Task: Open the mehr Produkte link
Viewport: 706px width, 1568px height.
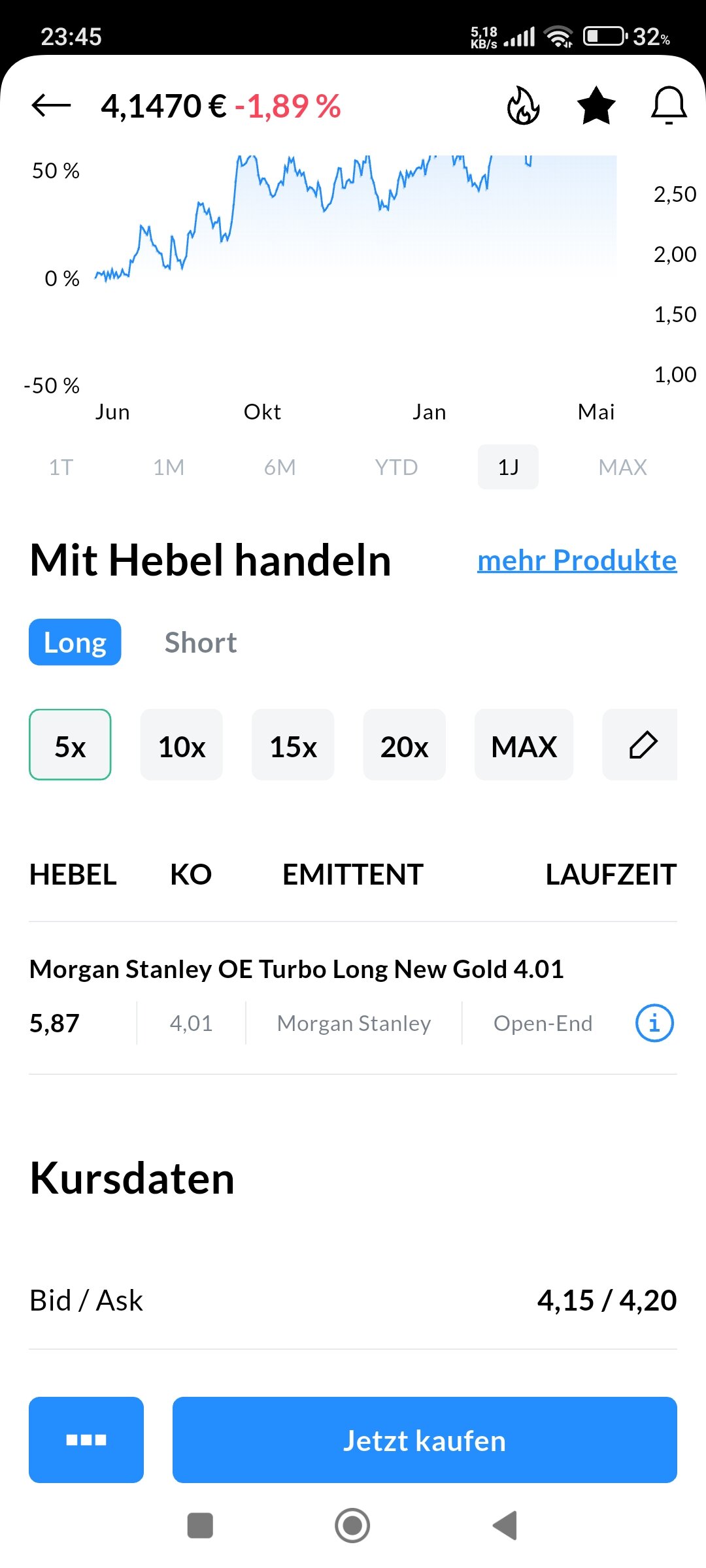Action: point(577,561)
